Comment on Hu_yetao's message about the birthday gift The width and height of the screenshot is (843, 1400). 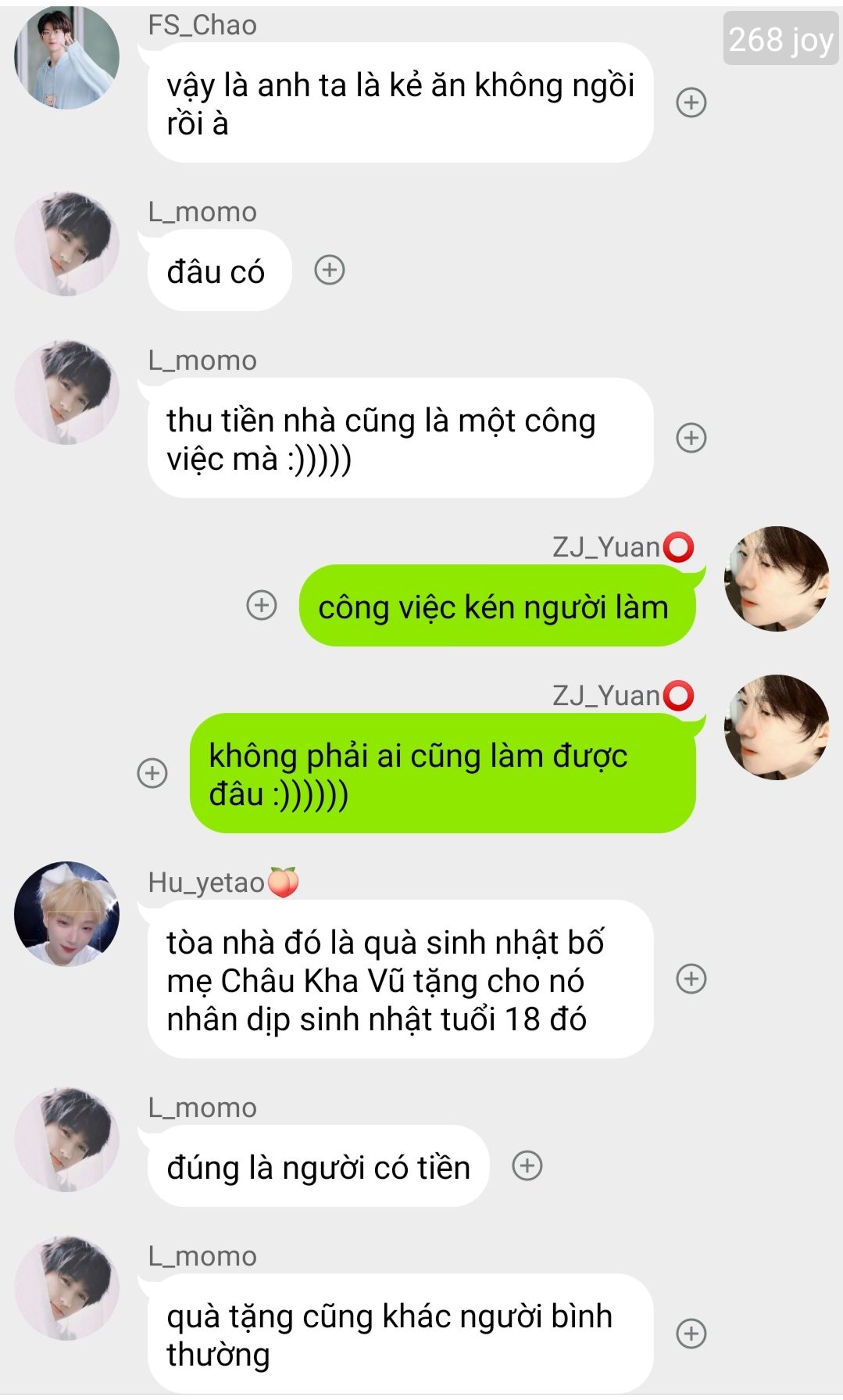click(x=691, y=979)
